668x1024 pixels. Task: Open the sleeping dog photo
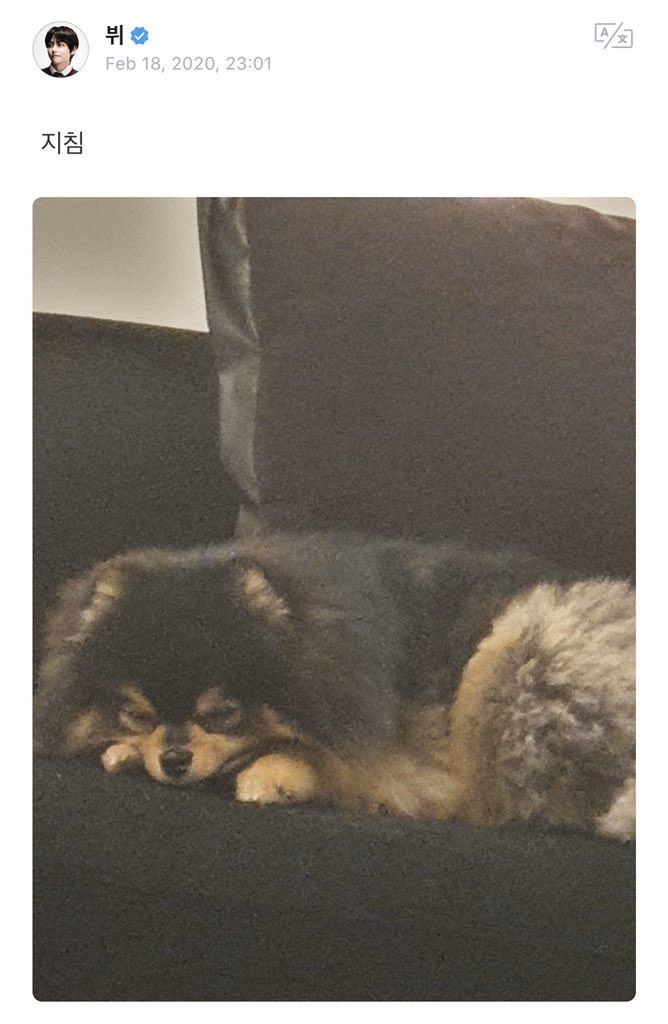(x=334, y=599)
